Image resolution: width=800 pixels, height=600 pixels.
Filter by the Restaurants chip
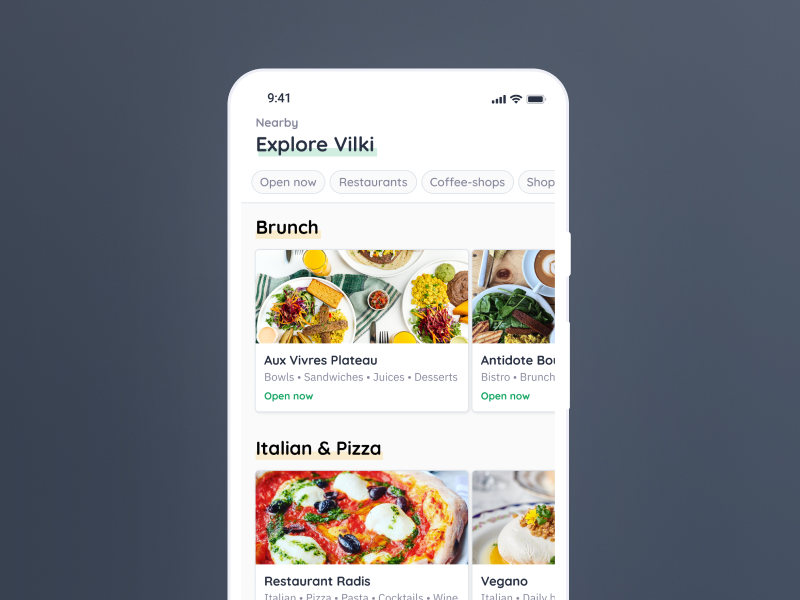373,182
